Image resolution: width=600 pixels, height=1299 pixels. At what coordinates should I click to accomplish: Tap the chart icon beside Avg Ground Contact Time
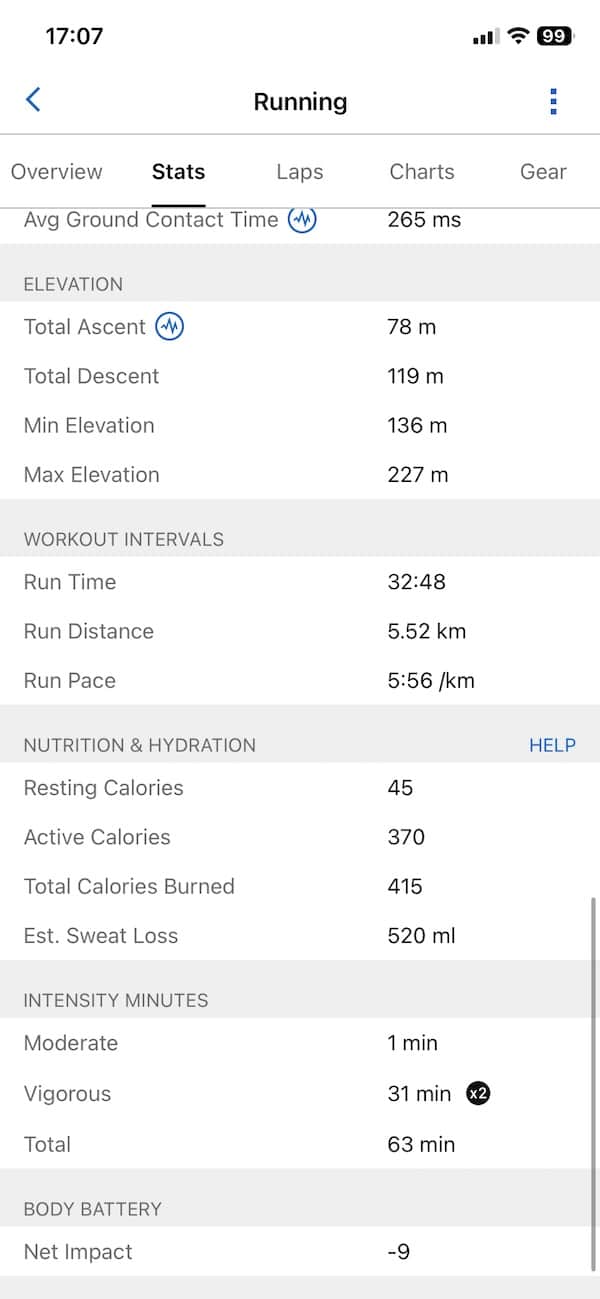click(302, 220)
